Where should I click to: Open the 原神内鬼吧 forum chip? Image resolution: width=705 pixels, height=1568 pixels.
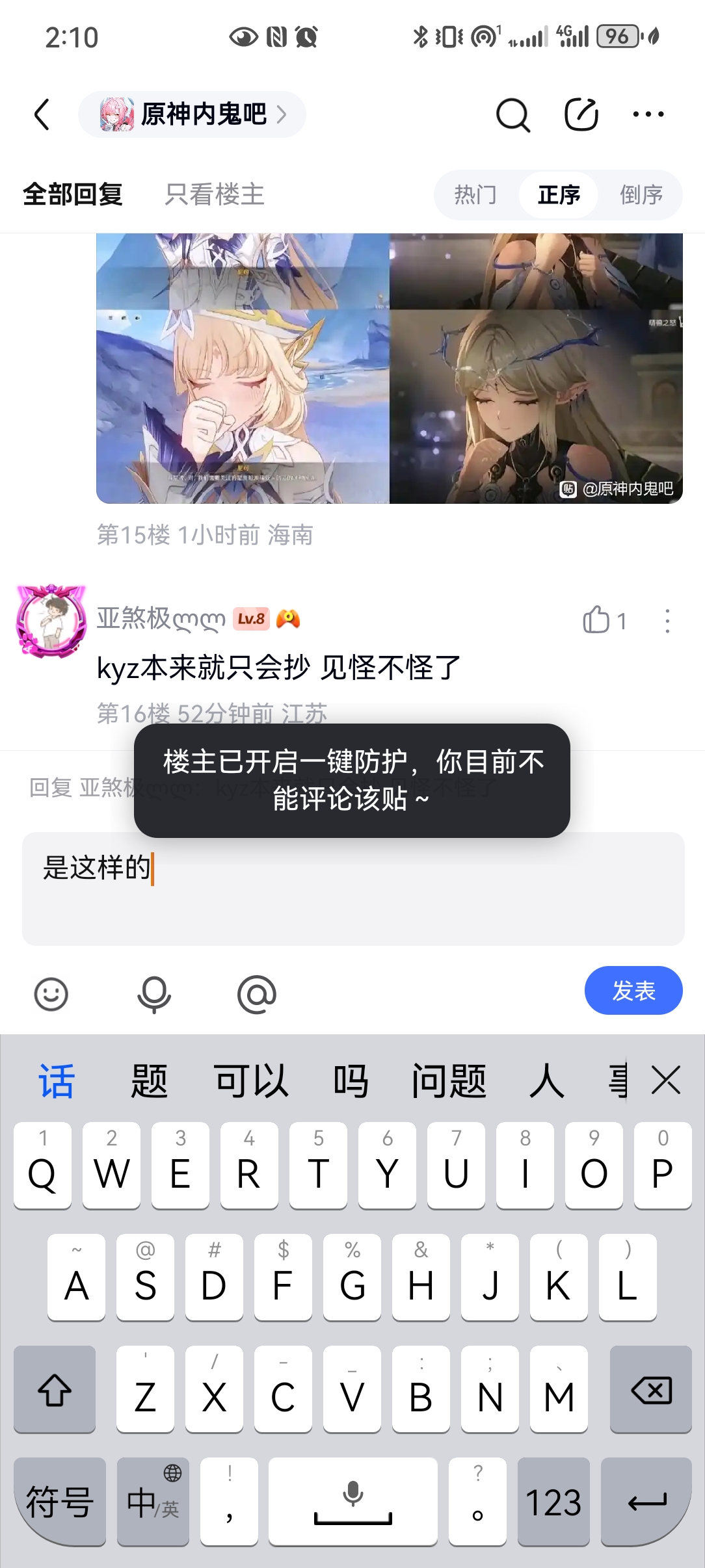192,114
